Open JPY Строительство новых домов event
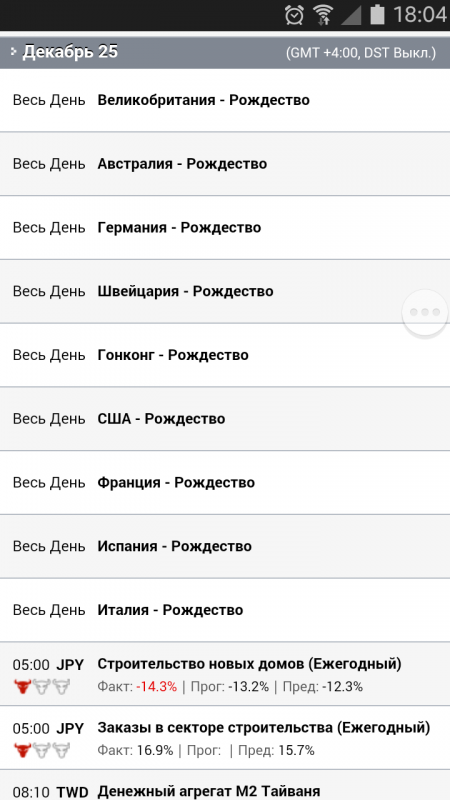This screenshot has height=800, width=450. coord(225,674)
